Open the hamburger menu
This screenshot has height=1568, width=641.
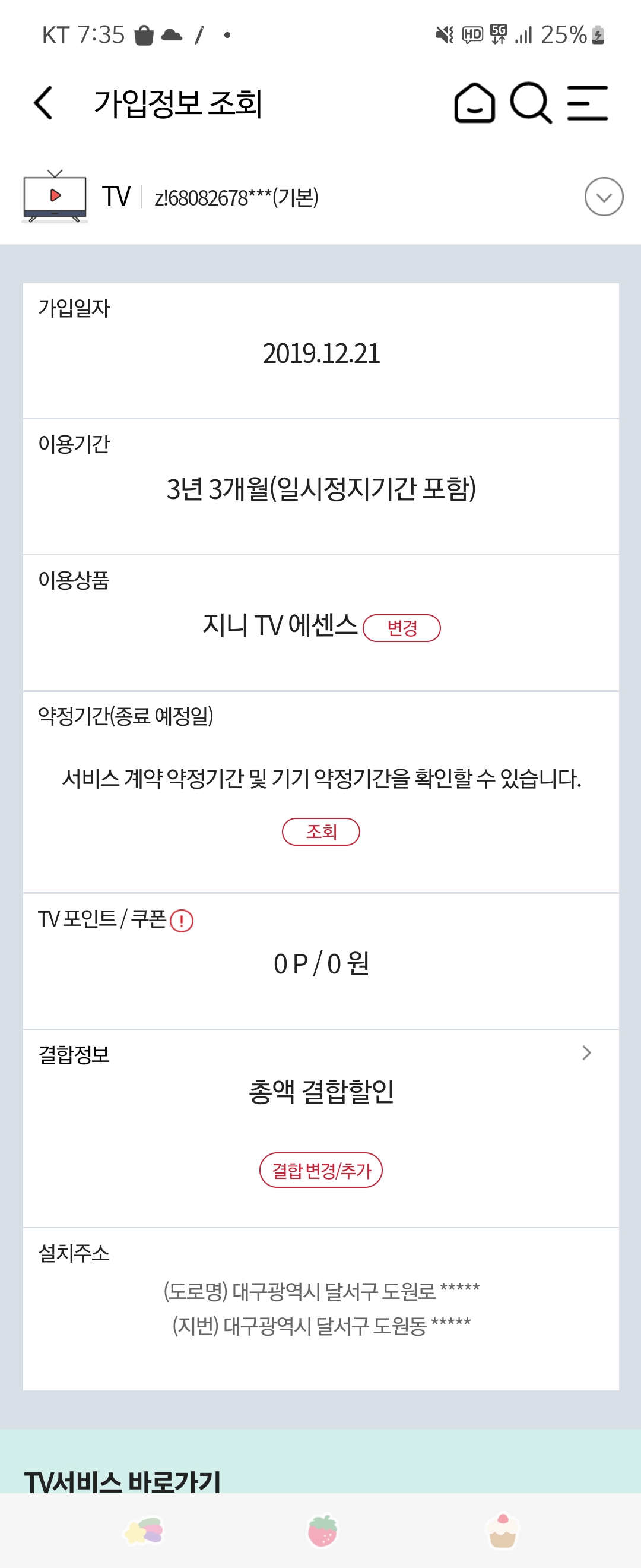587,103
